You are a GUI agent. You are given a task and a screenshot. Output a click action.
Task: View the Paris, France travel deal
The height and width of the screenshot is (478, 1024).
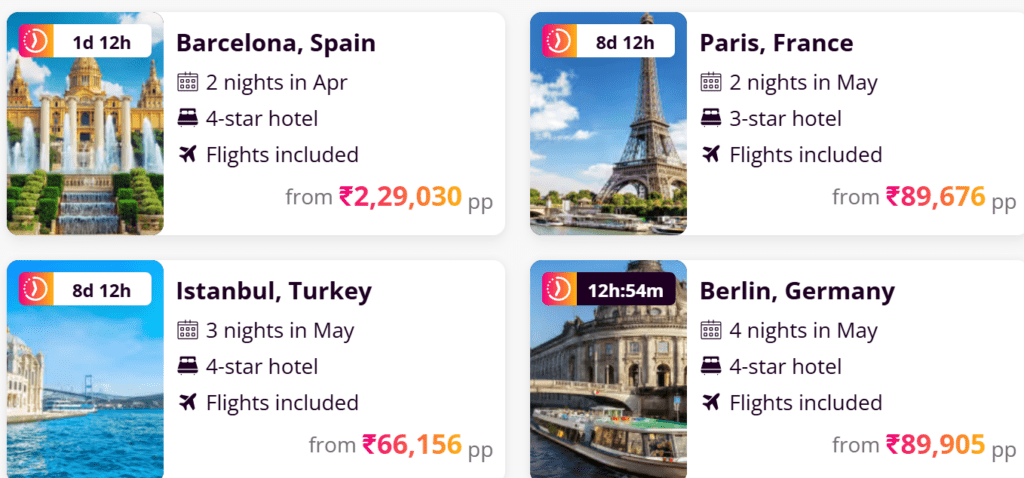pos(776,44)
